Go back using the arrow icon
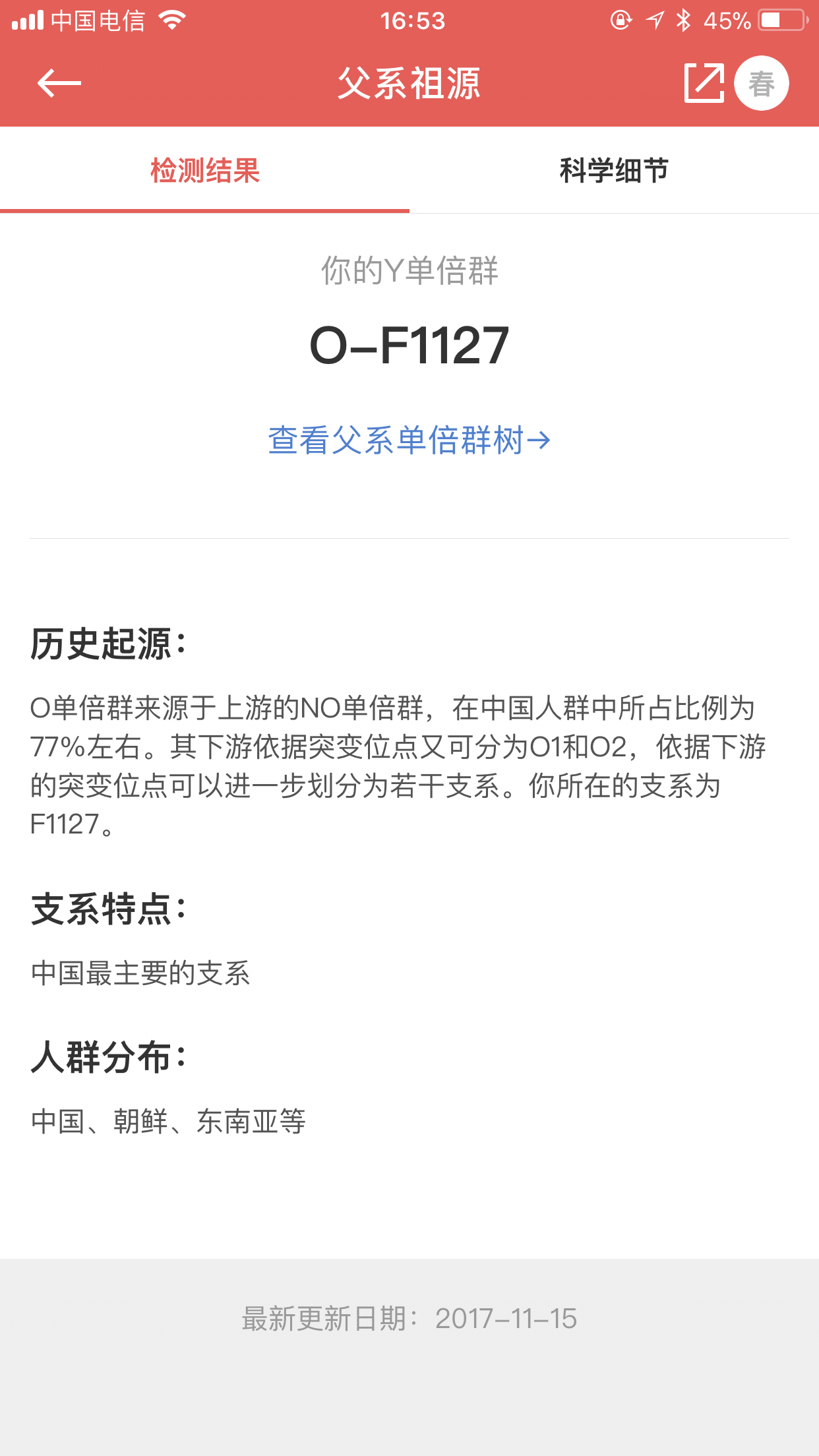Viewport: 819px width, 1456px height. tap(59, 84)
